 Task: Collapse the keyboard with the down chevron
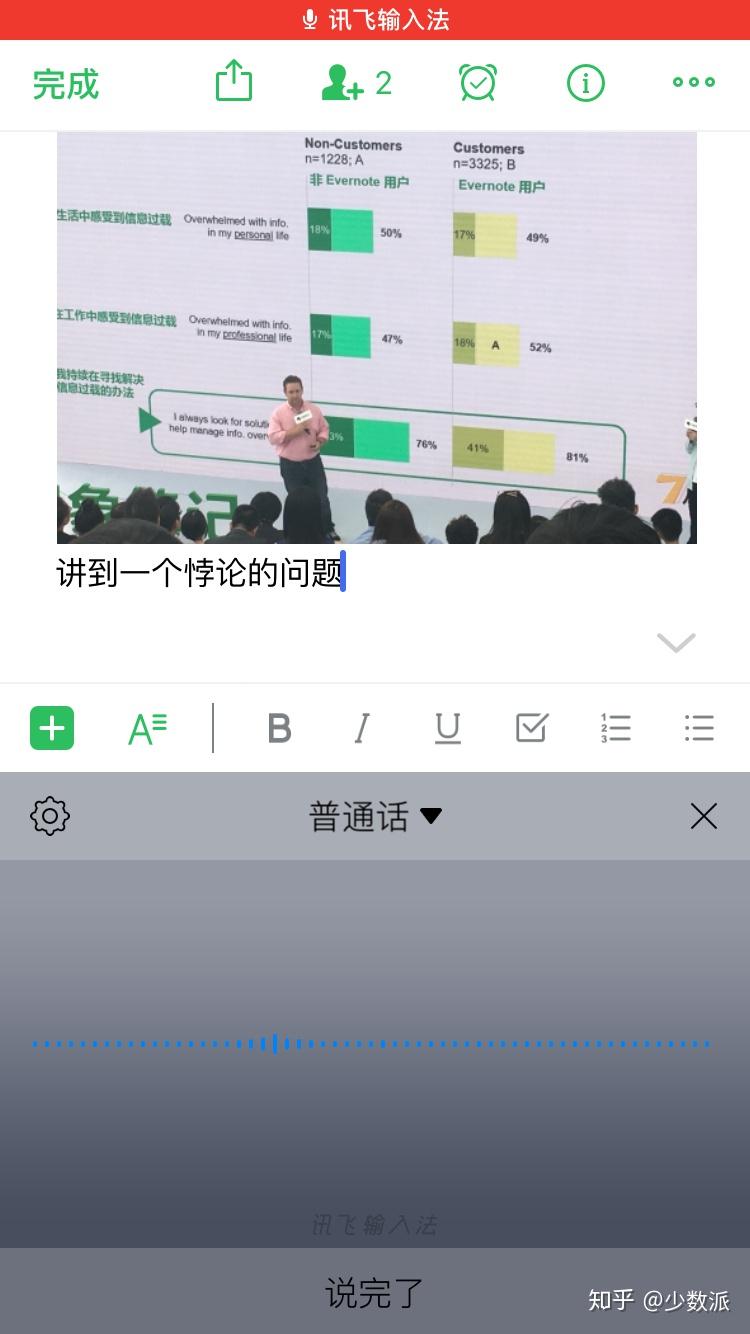pos(676,642)
